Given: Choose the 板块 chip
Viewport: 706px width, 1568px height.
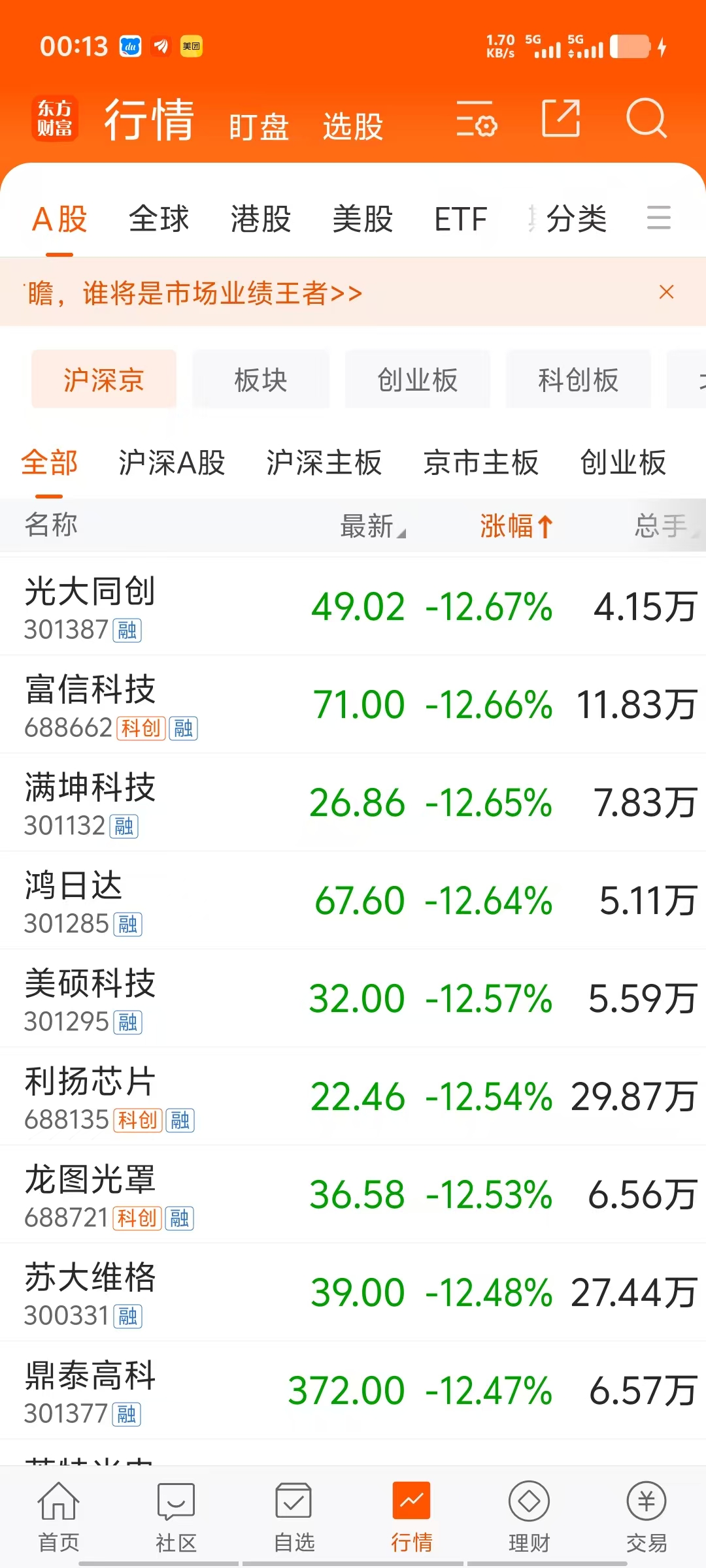Looking at the screenshot, I should (261, 380).
